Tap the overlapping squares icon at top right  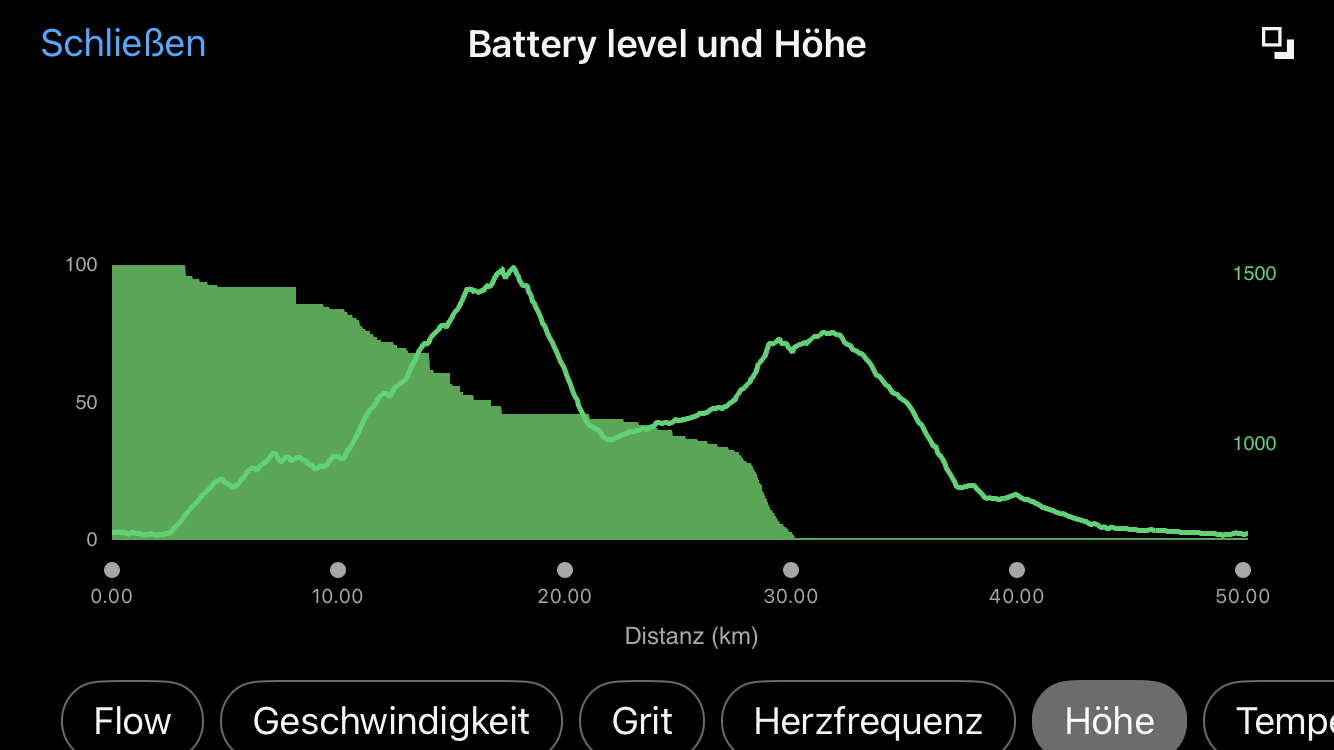[x=1277, y=43]
